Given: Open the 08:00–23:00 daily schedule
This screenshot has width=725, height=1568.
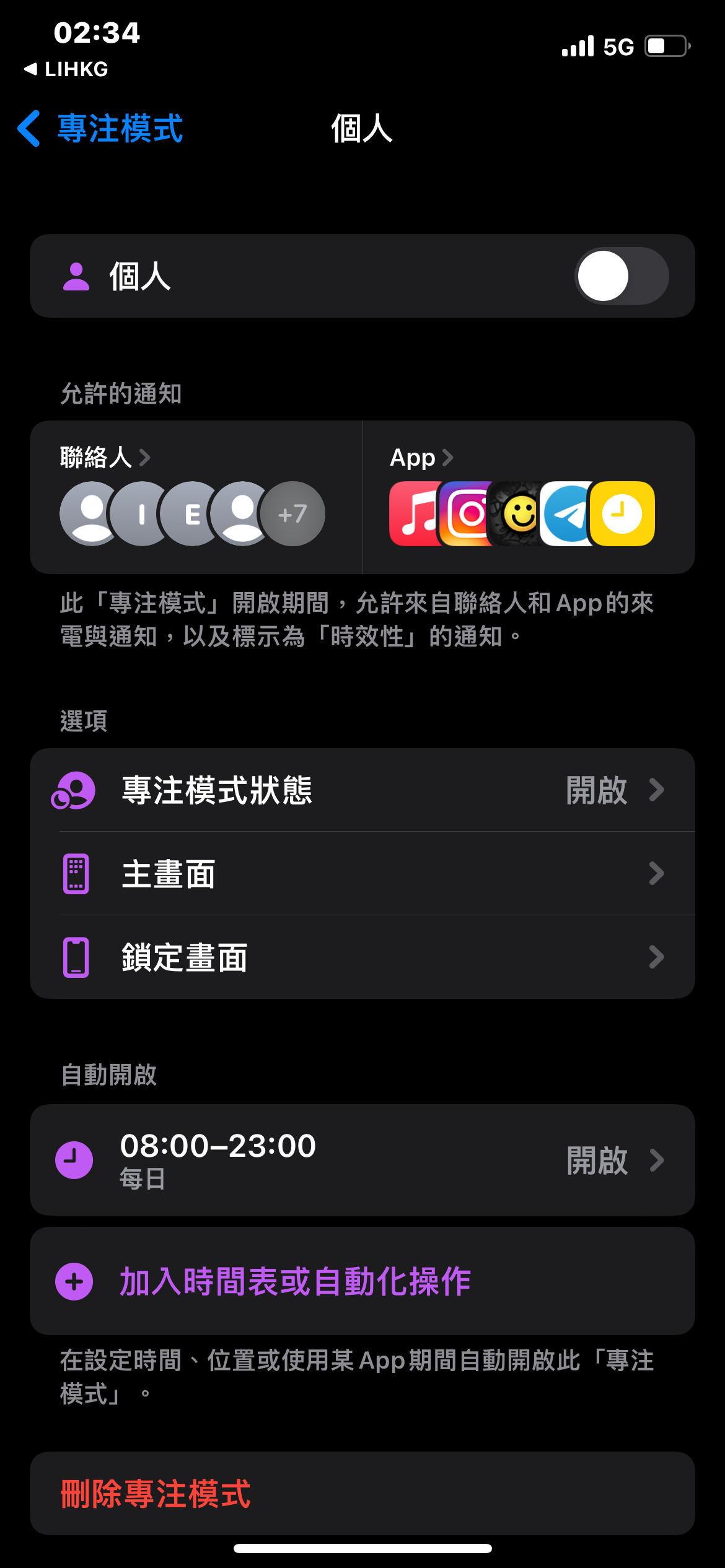Looking at the screenshot, I should pos(362,1159).
